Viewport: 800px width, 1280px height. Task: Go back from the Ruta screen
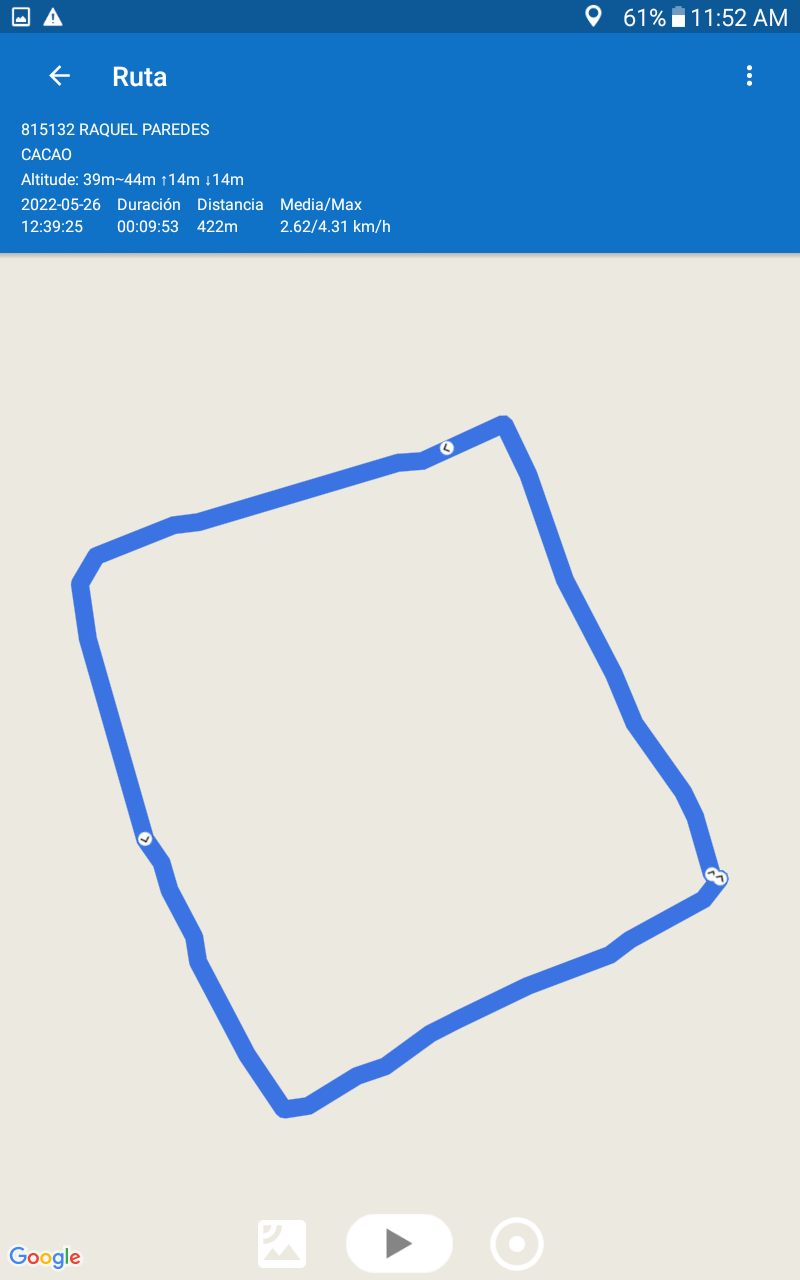point(59,76)
